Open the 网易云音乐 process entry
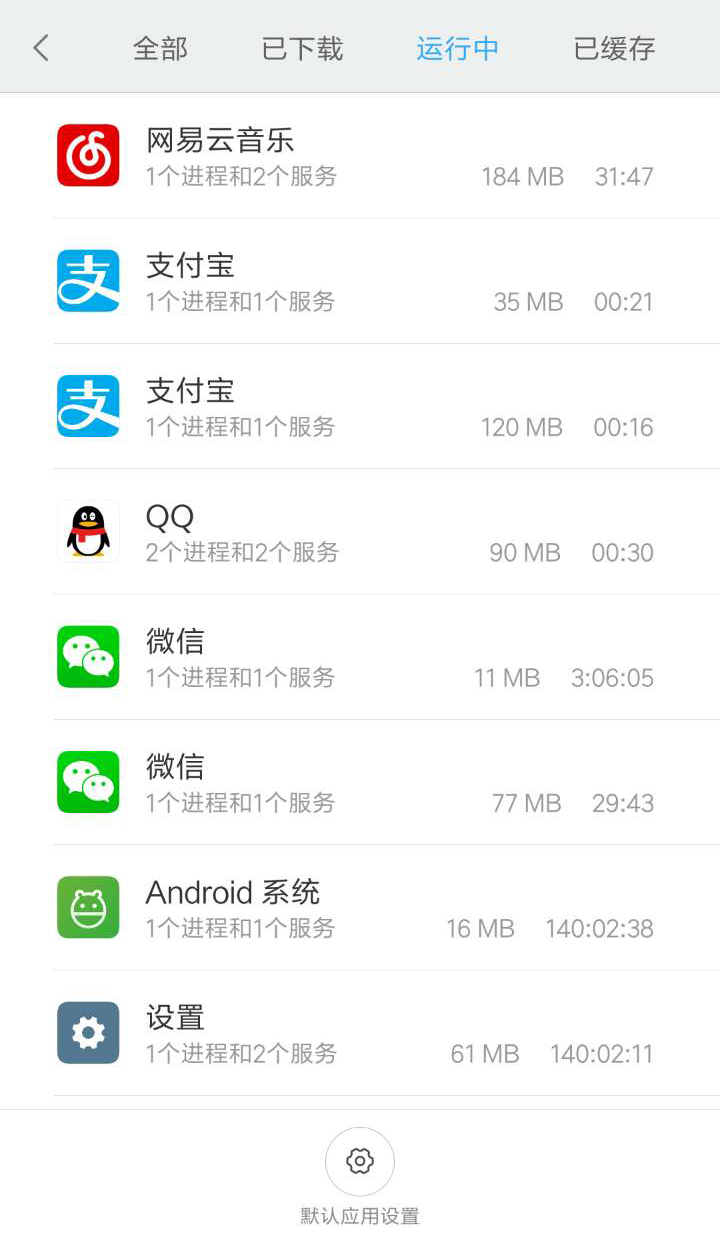 pyautogui.click(x=360, y=156)
